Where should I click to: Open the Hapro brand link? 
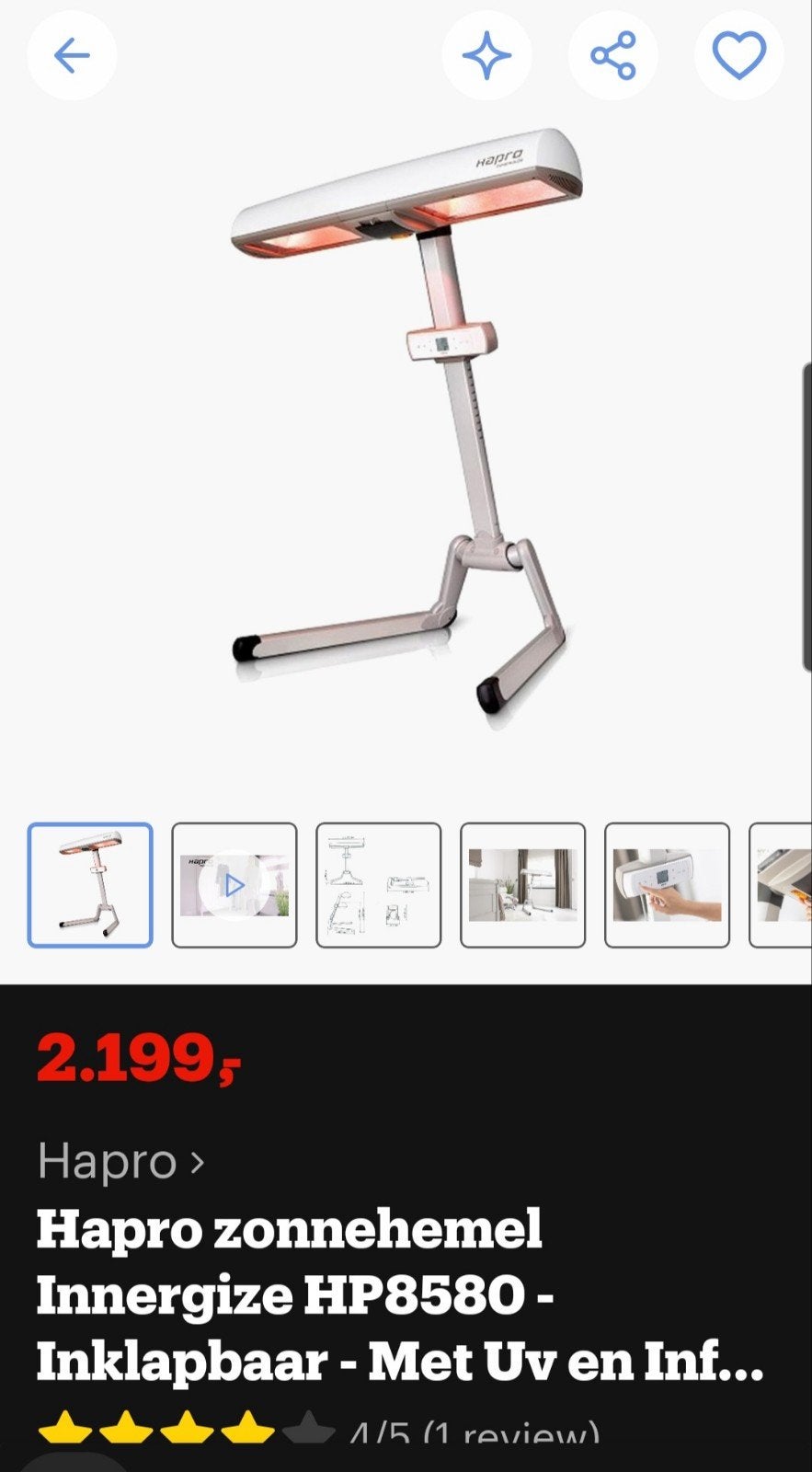click(x=120, y=1161)
